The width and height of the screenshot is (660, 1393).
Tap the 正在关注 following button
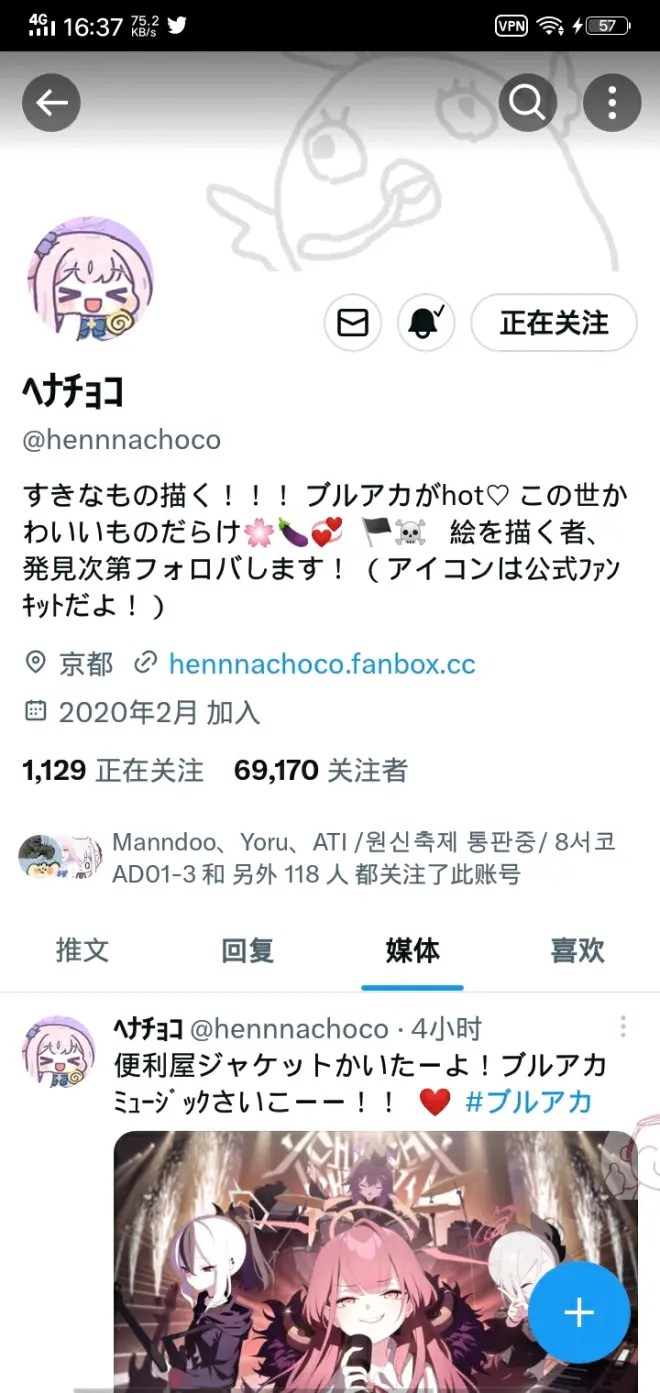[x=553, y=323]
